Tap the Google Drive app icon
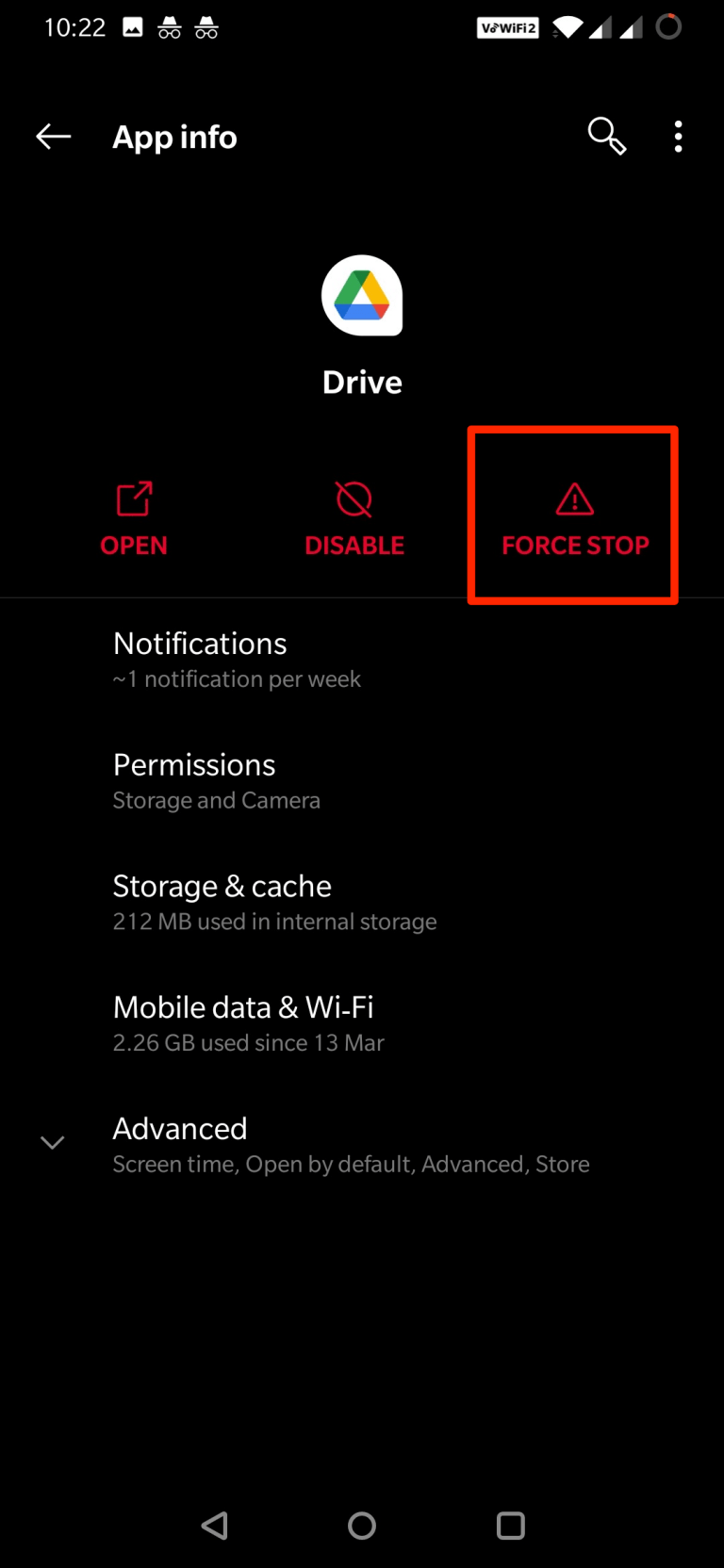This screenshot has width=724, height=1568. 362,296
